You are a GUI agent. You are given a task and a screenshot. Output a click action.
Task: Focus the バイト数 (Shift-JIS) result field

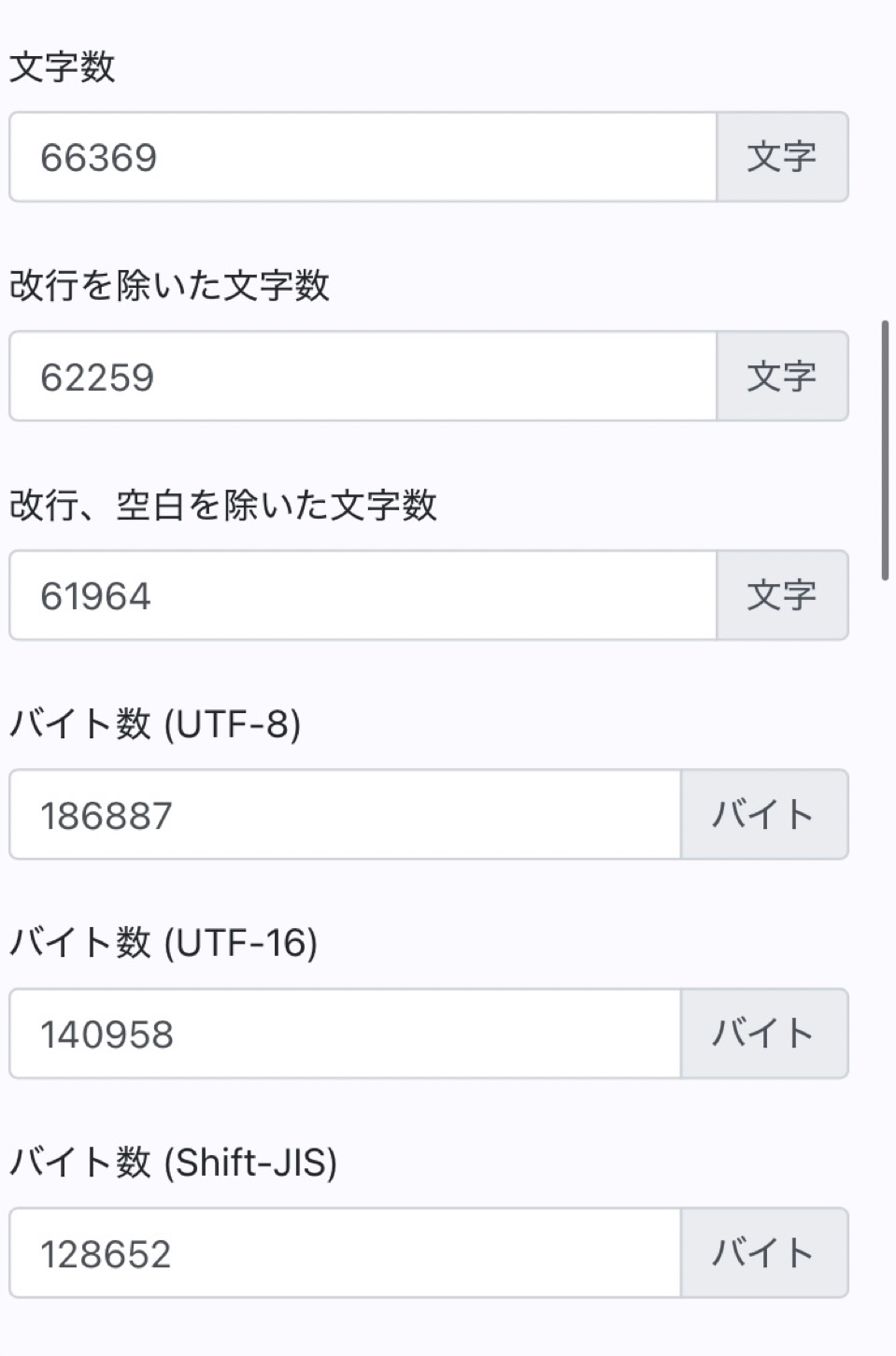tap(345, 1253)
